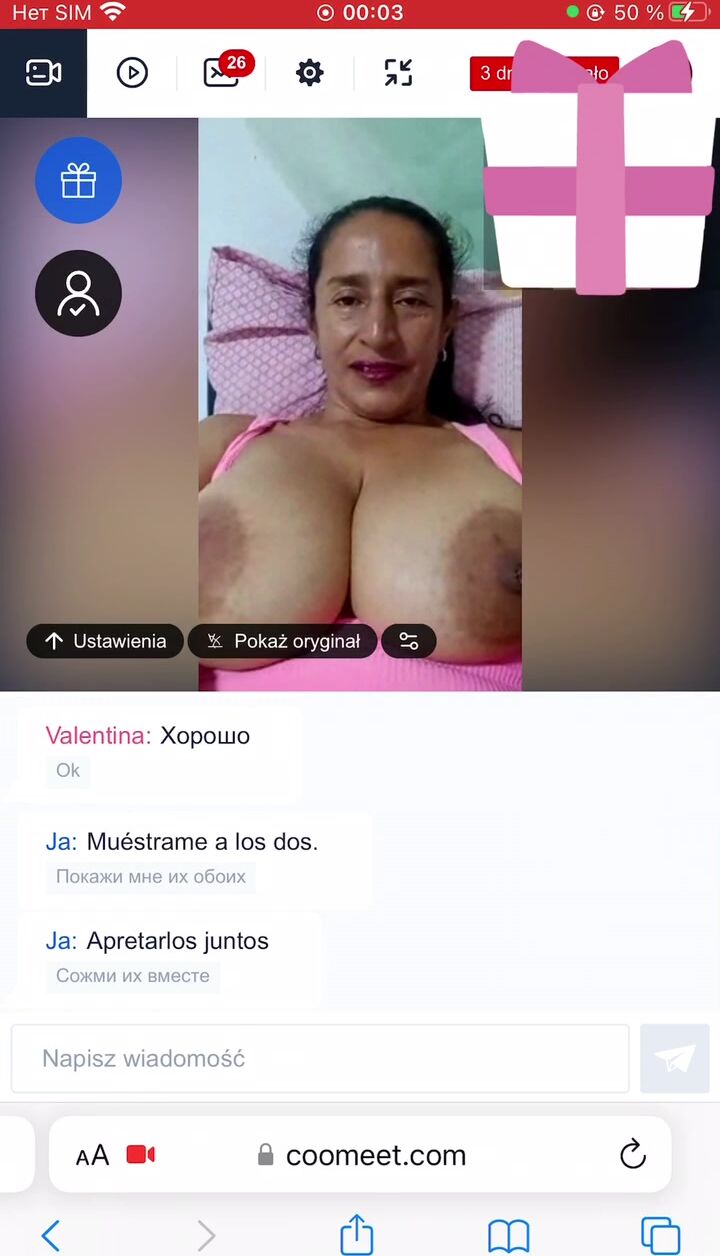Tap the blue gift button
This screenshot has height=1256, width=720.
click(x=78, y=180)
